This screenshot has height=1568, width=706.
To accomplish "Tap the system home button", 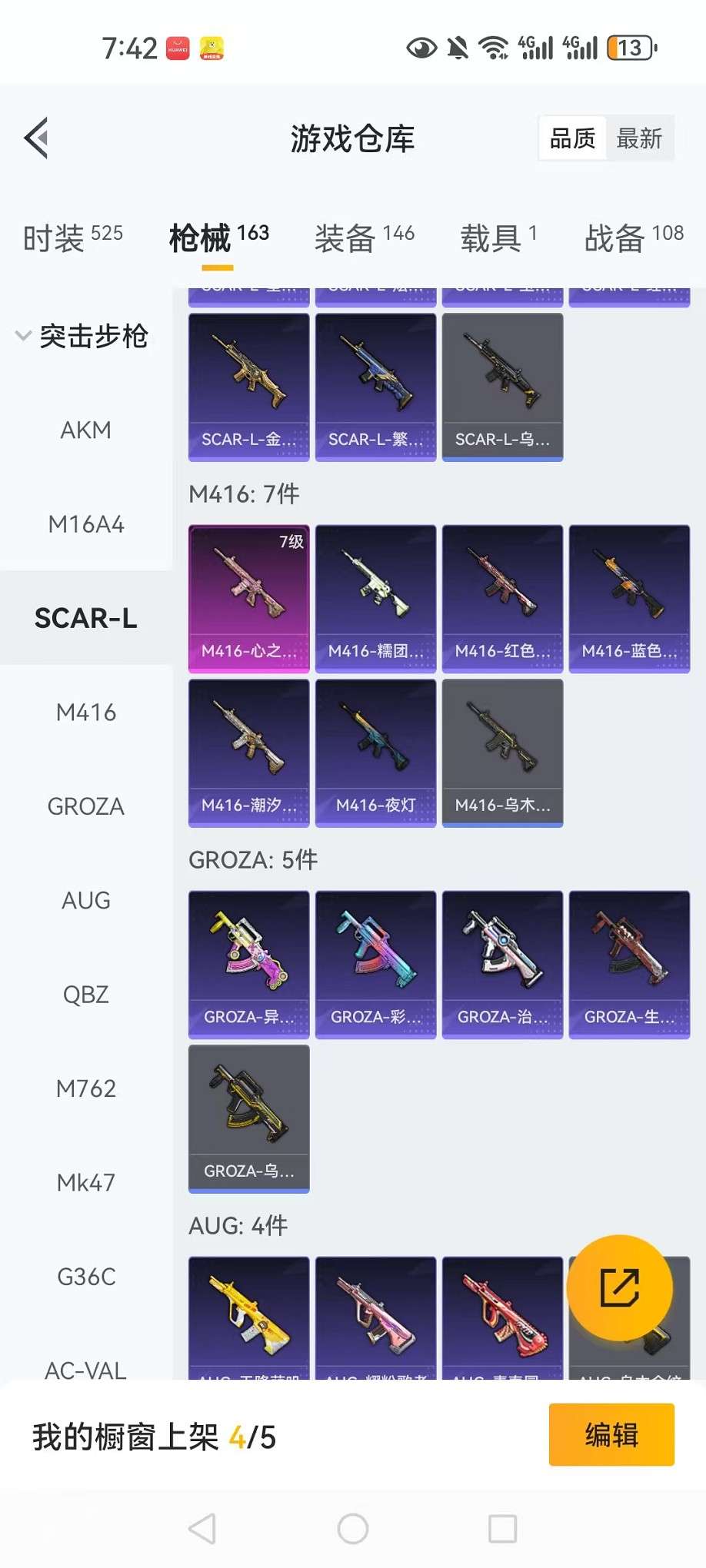I will coord(353,1529).
